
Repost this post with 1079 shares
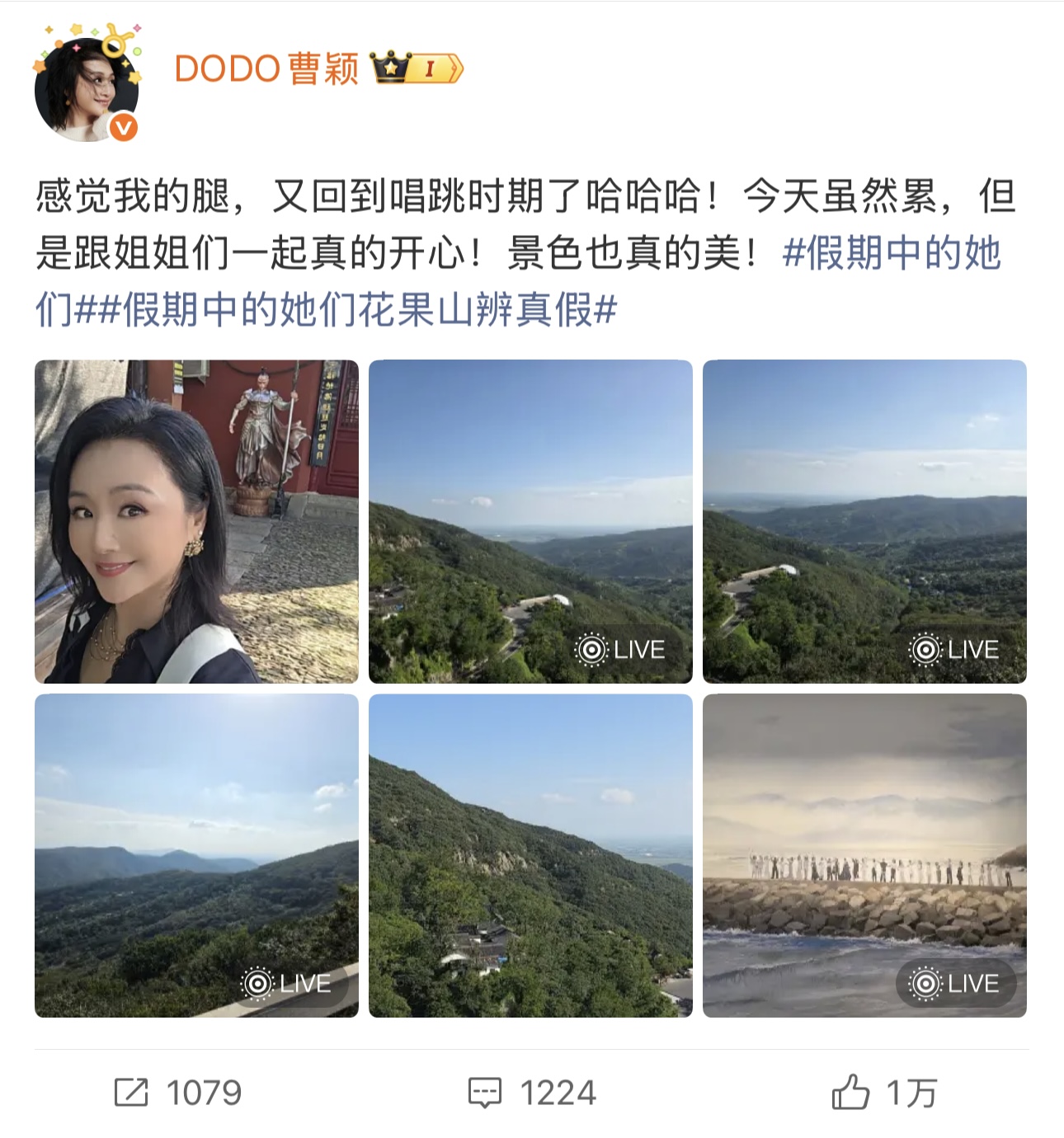178,1093
